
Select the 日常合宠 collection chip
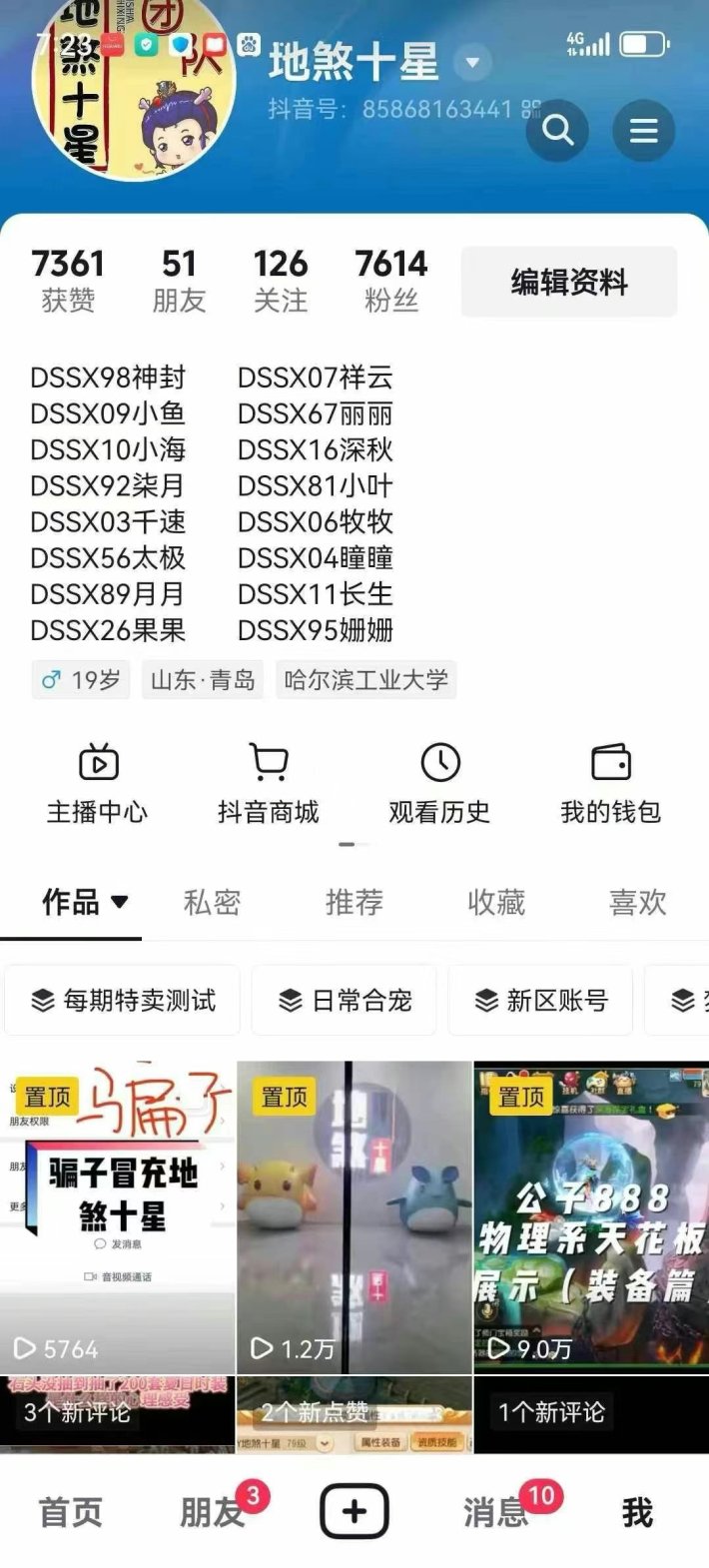click(345, 1000)
